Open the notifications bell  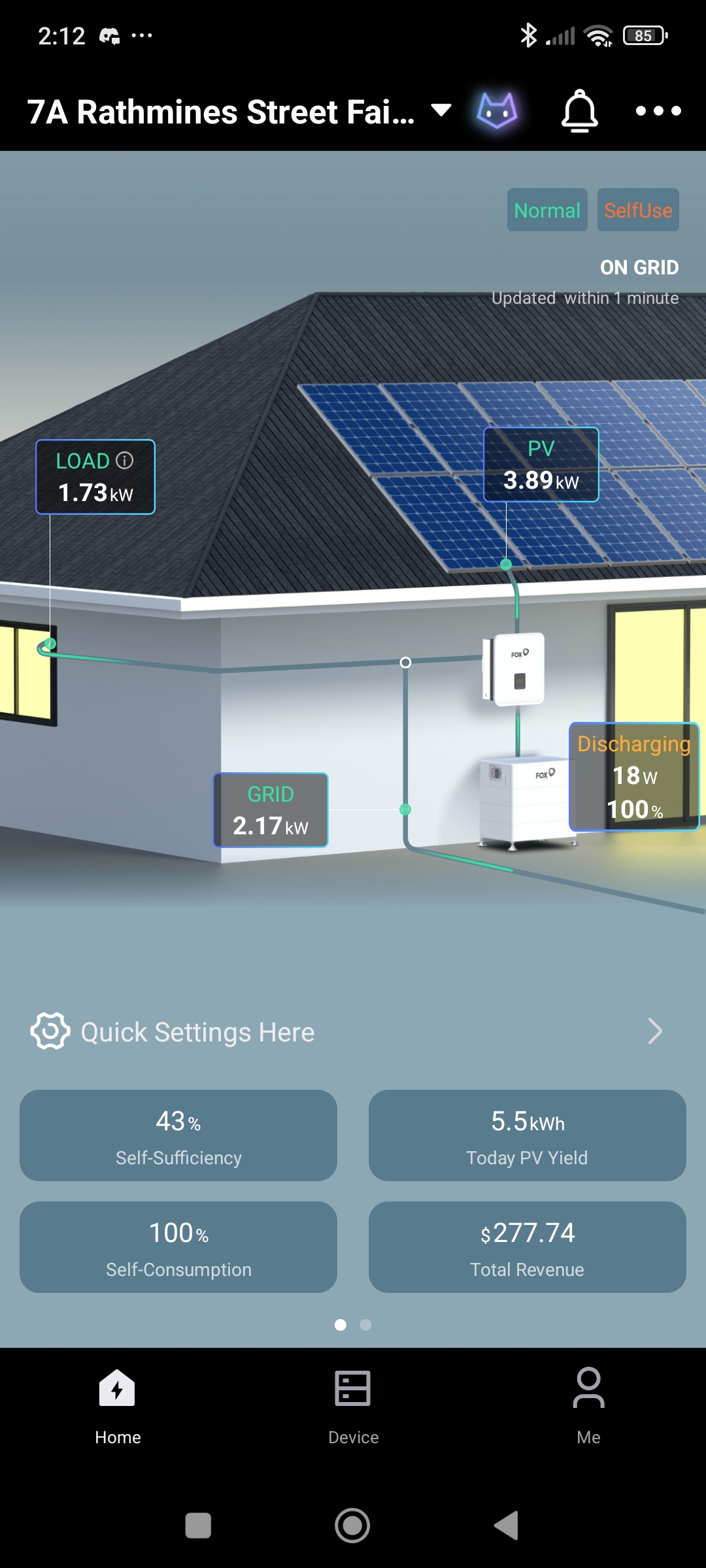coord(579,112)
